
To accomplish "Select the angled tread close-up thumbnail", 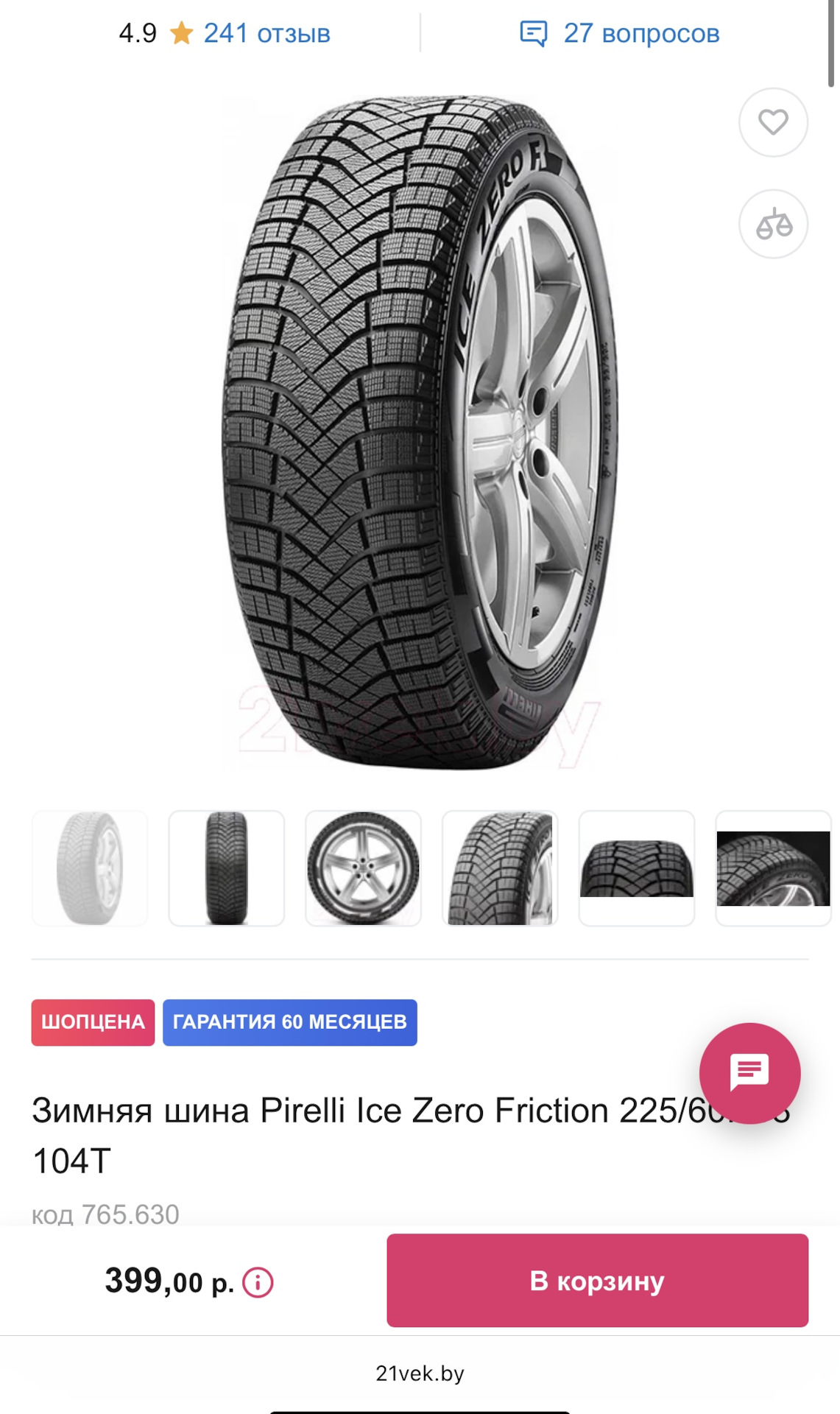I will (500, 868).
